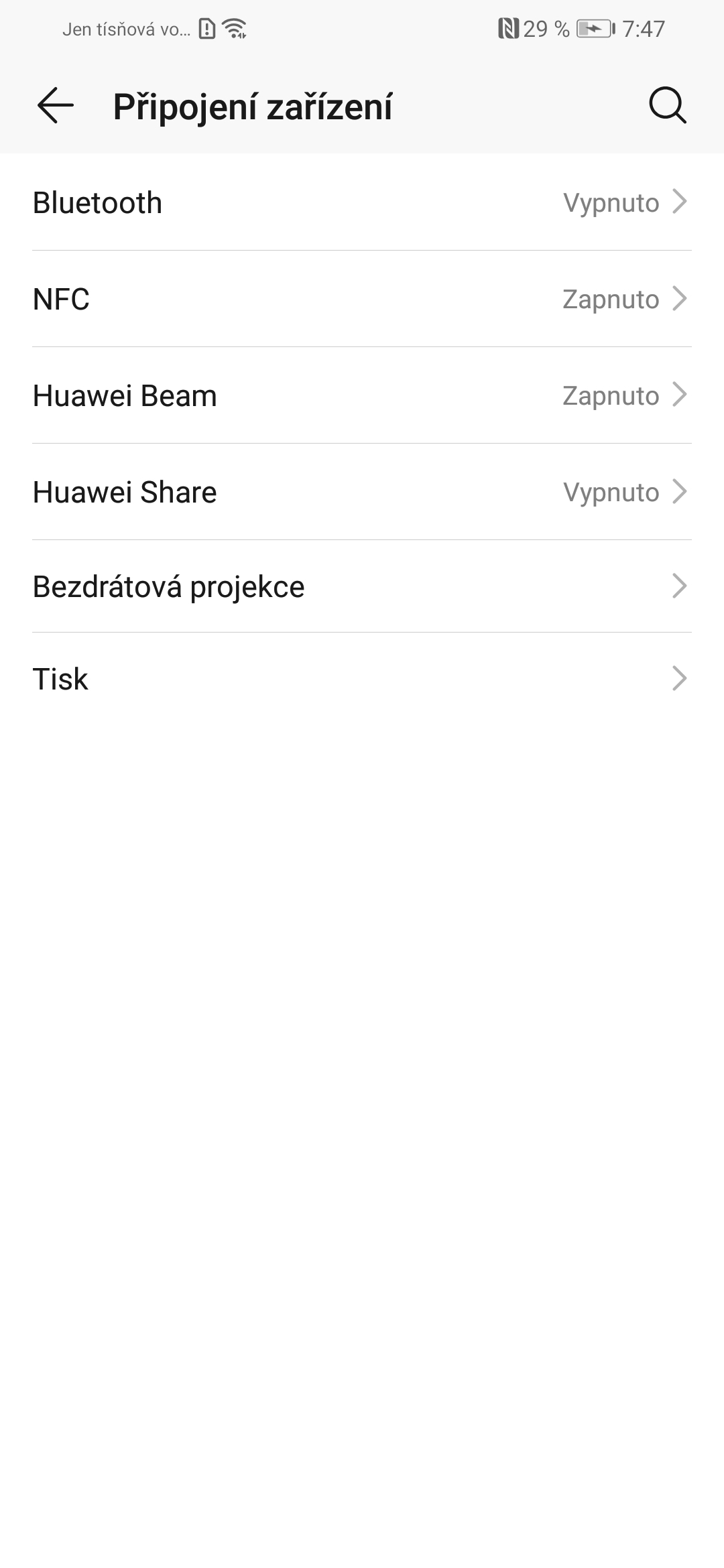Tap the arrow icon left of Připojení zařízení
Image resolution: width=724 pixels, height=1568 pixels.
point(55,106)
